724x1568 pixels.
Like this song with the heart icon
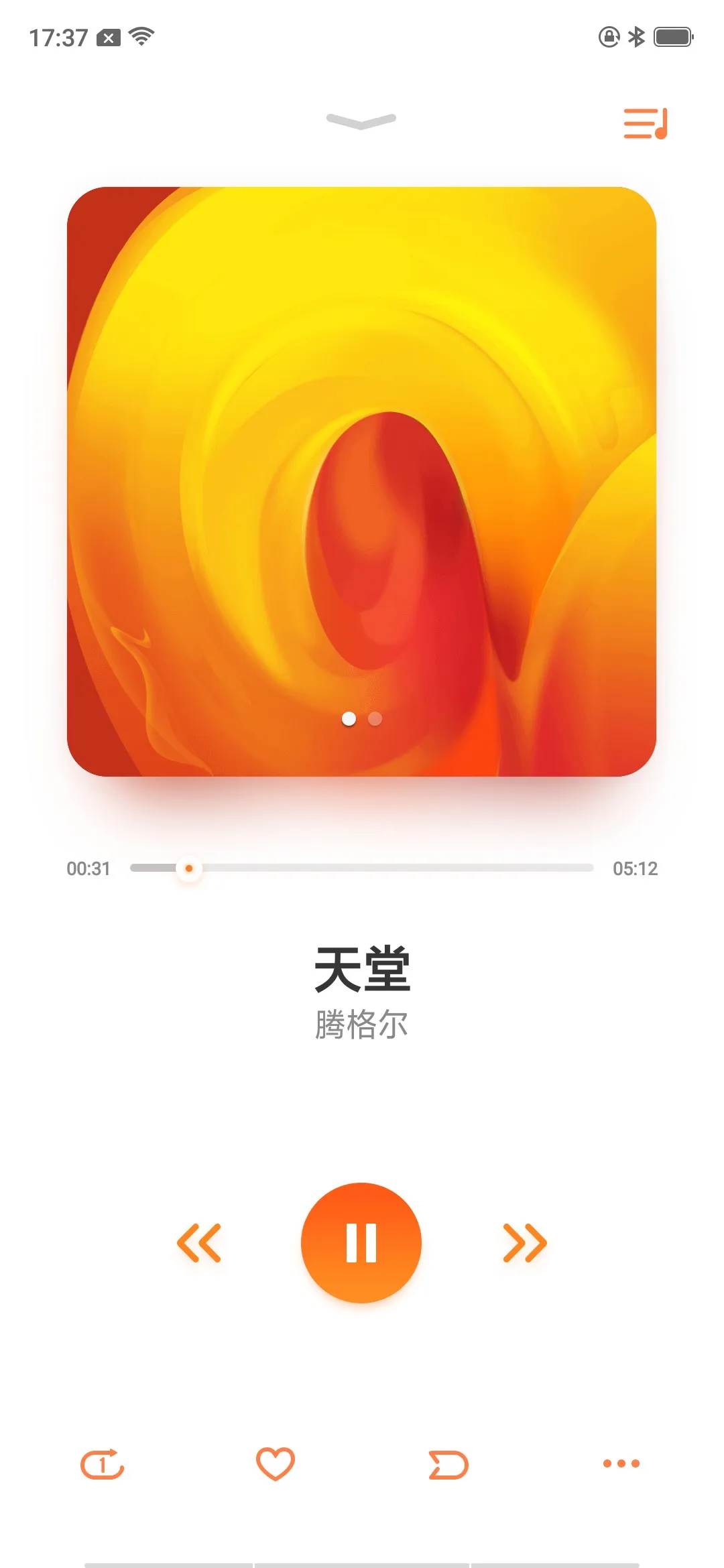point(276,1463)
